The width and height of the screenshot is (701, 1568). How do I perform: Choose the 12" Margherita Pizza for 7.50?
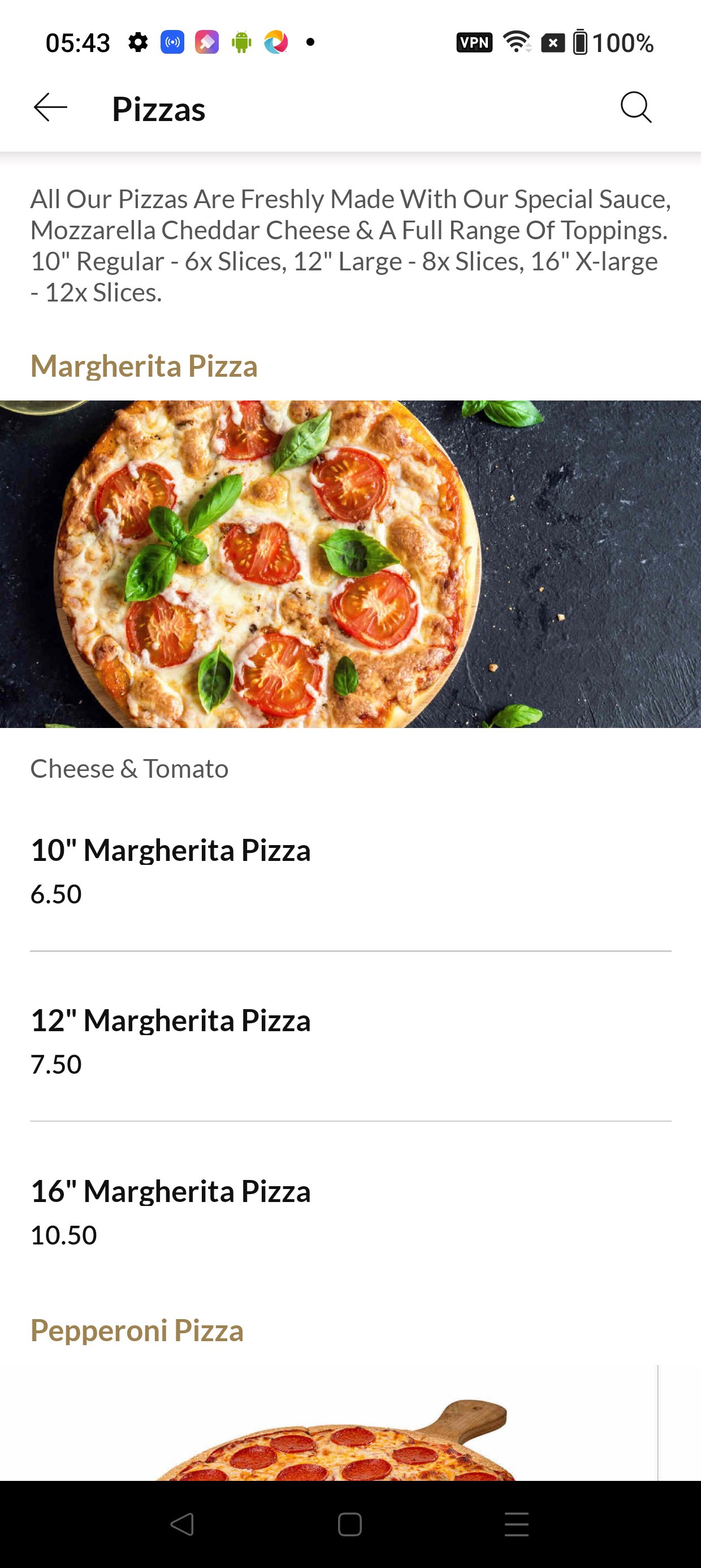point(170,1040)
